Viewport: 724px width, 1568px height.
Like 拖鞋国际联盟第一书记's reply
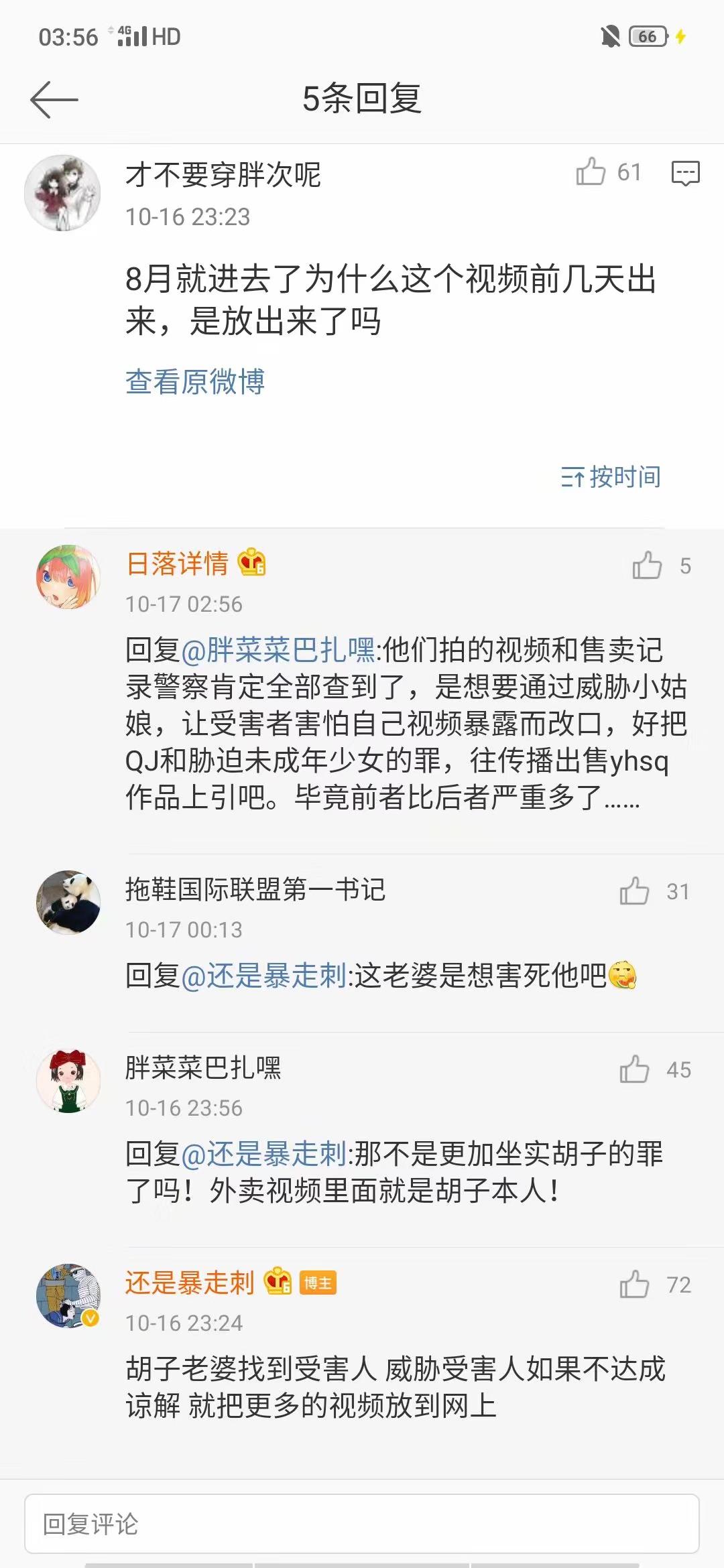(634, 891)
